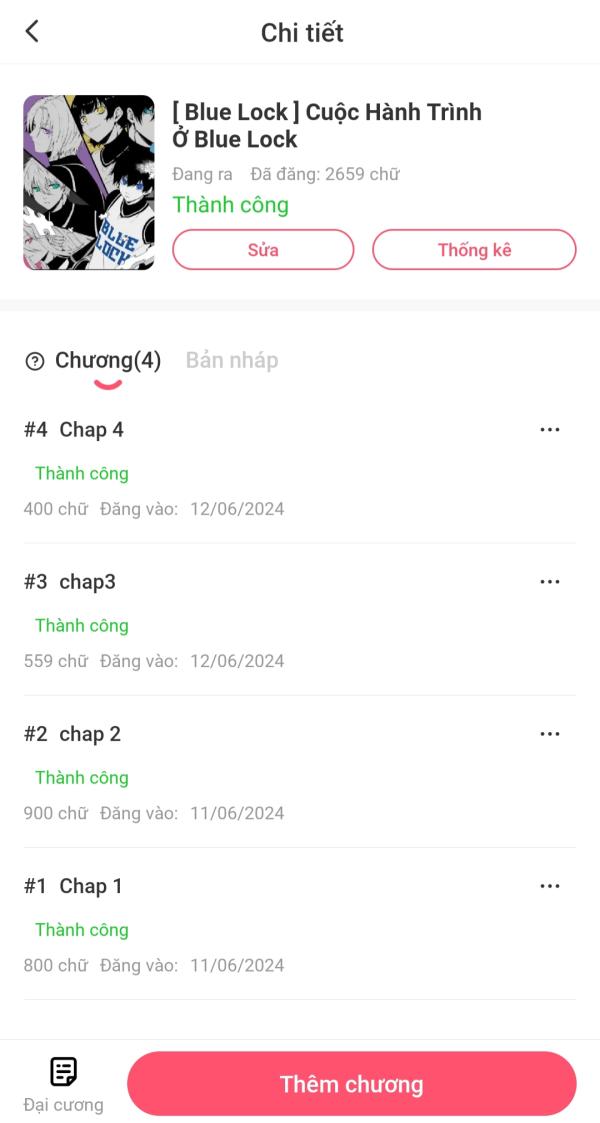Select the Chương(4) tab
This screenshot has height=1123, width=600.
tap(108, 360)
